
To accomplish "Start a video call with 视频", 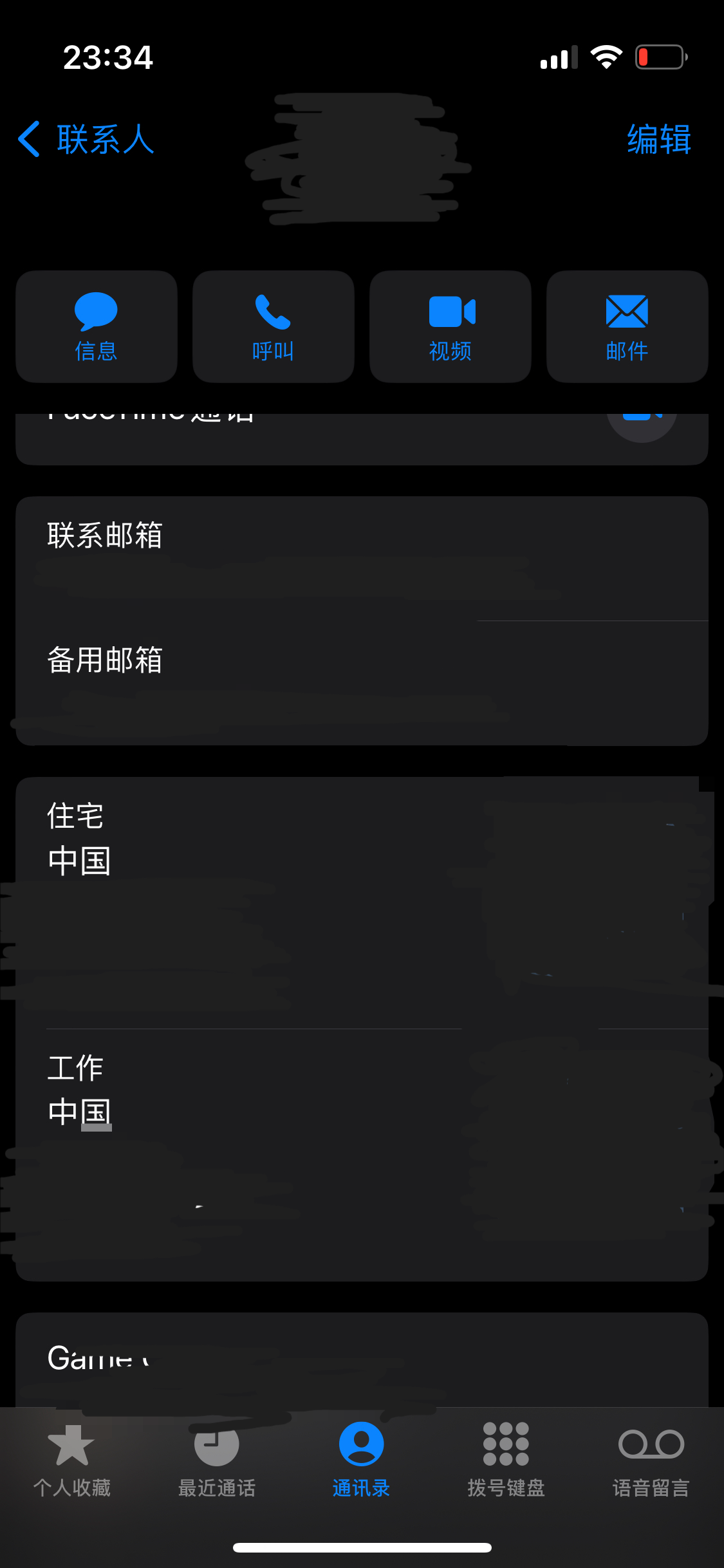I will pyautogui.click(x=450, y=327).
